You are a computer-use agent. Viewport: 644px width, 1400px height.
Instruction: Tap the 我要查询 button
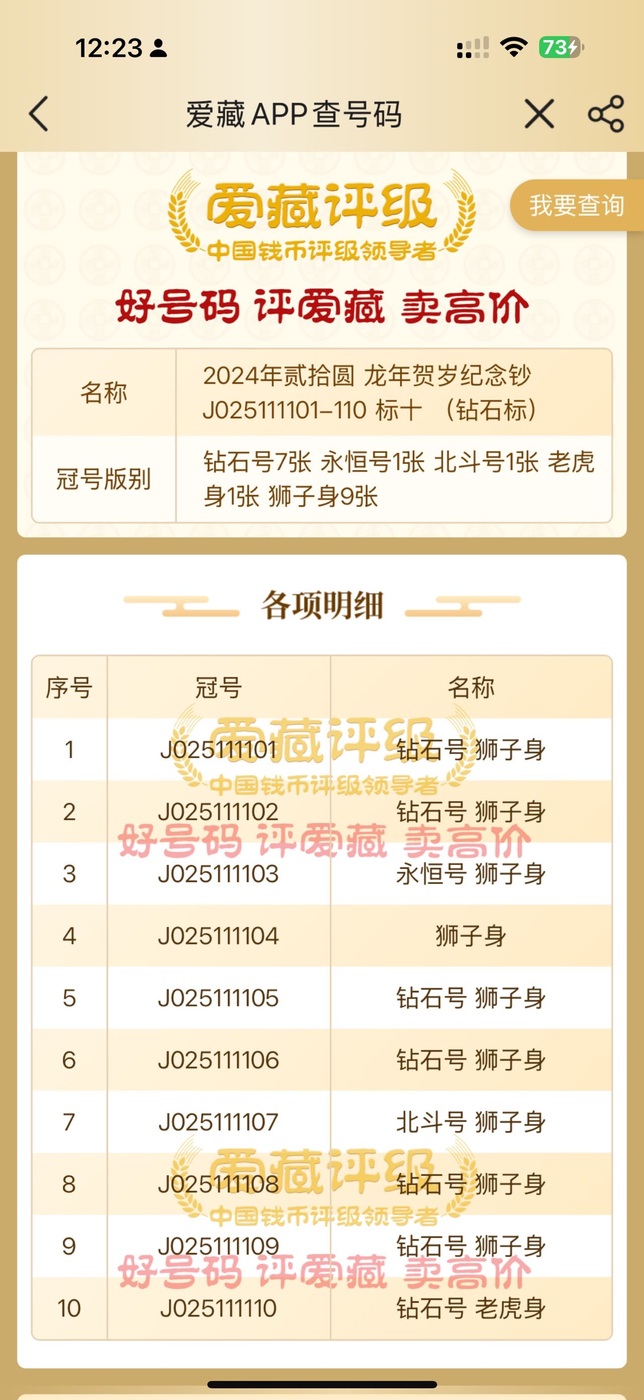(x=577, y=206)
